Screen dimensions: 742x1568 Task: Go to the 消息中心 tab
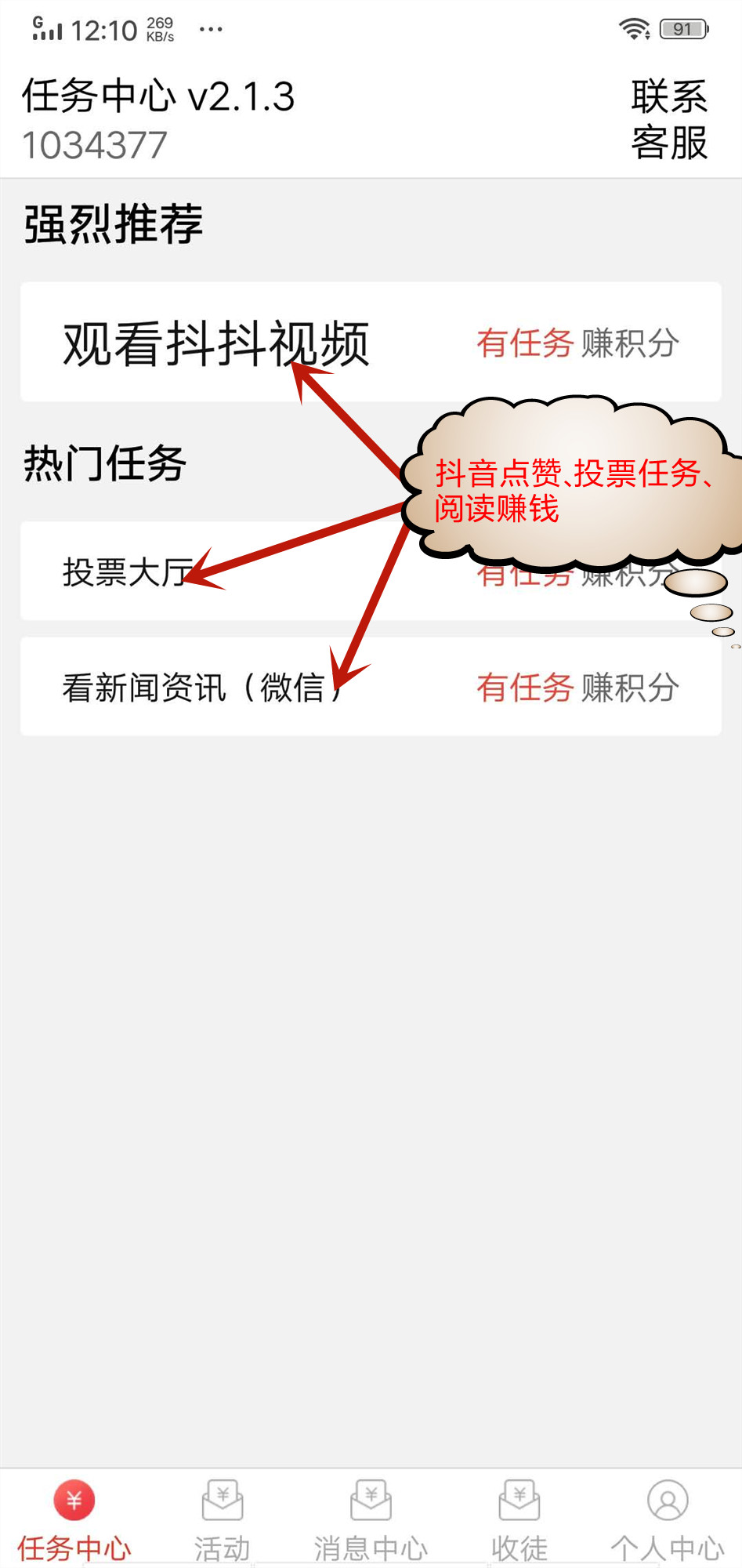(371, 1520)
